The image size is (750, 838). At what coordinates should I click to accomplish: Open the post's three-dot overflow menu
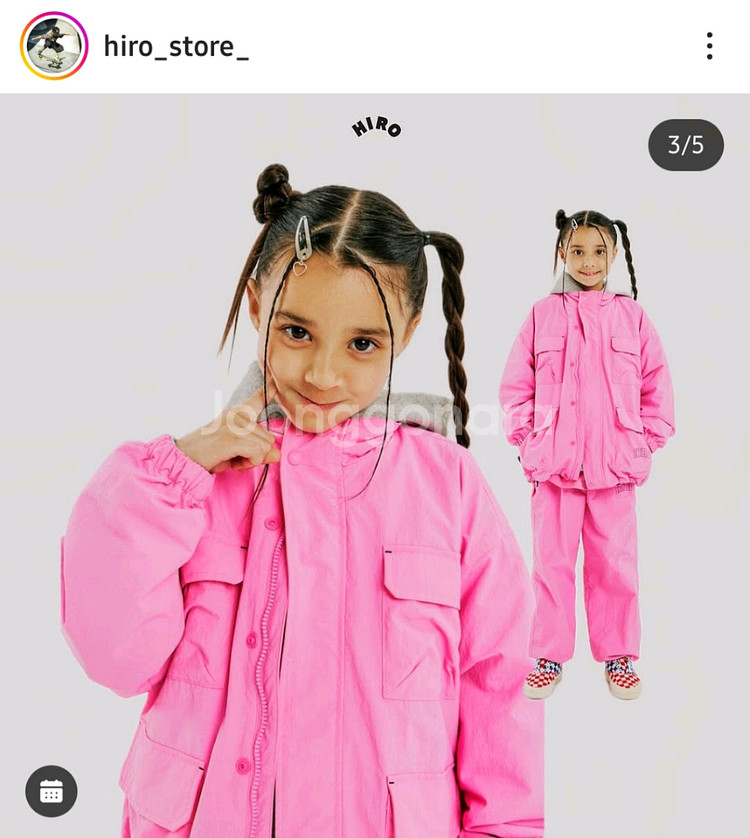709,46
